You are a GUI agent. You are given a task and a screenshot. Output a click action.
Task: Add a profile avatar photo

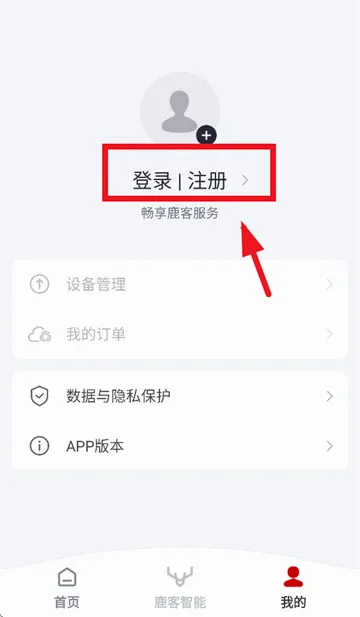pyautogui.click(x=207, y=136)
